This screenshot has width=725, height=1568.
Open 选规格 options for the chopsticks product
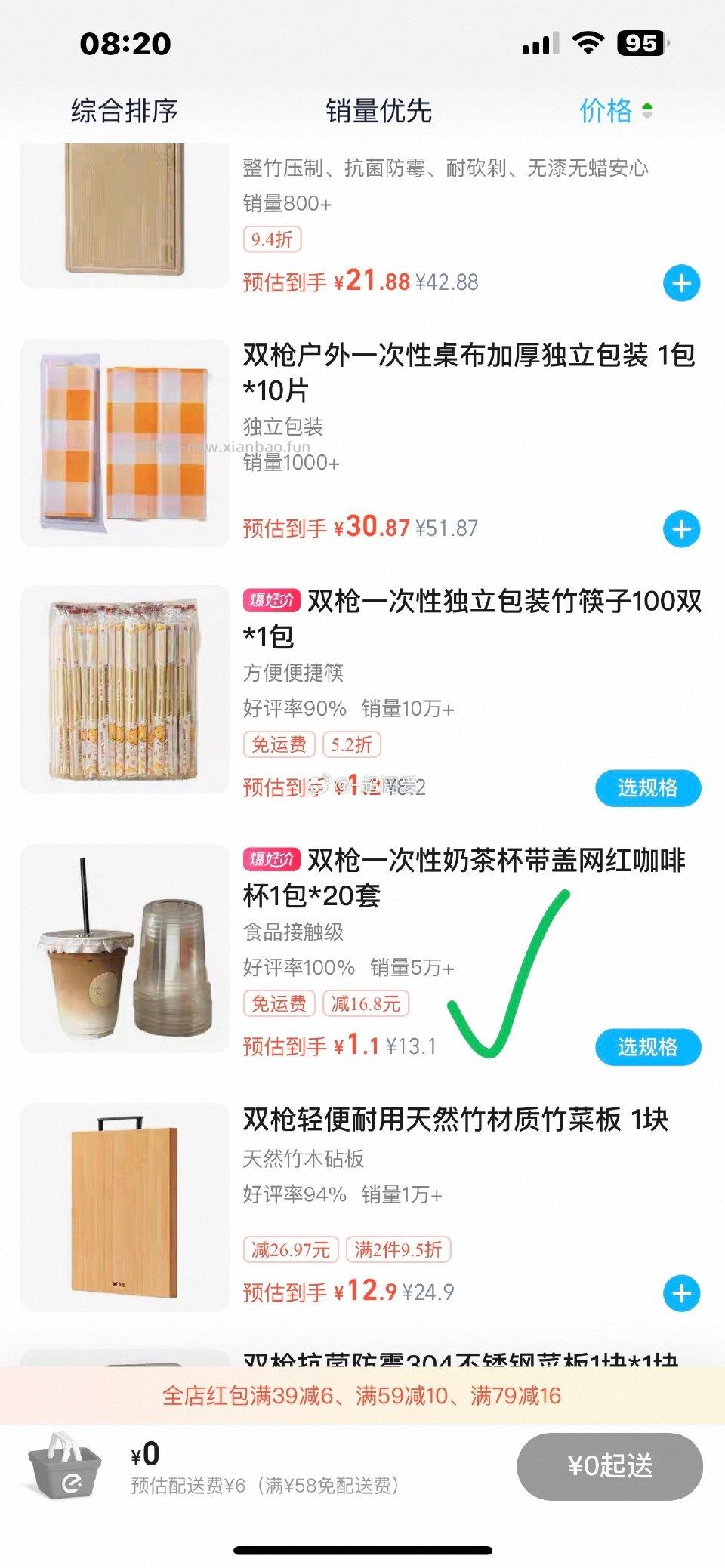648,787
